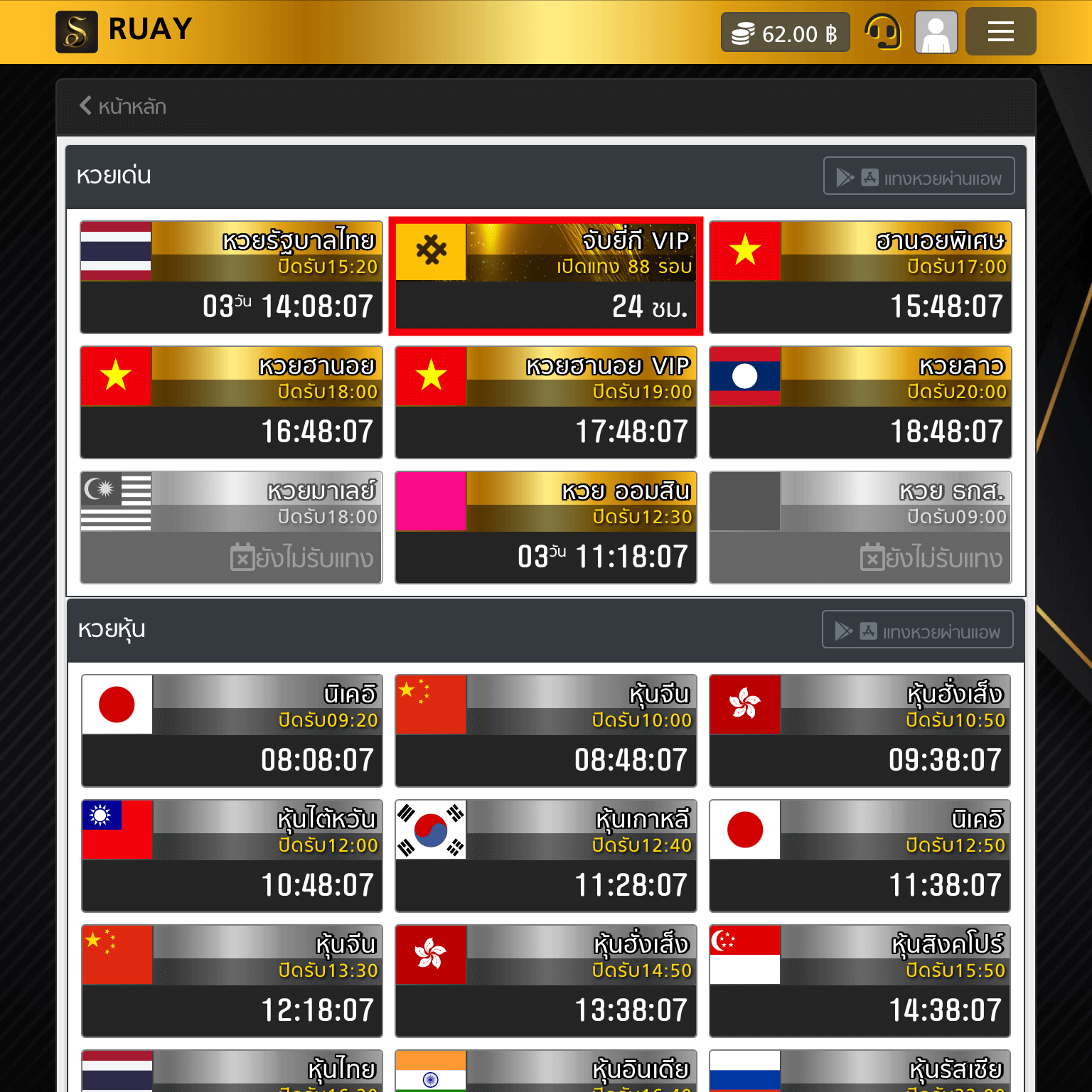Select the หวยลาว lottery card

[860, 402]
